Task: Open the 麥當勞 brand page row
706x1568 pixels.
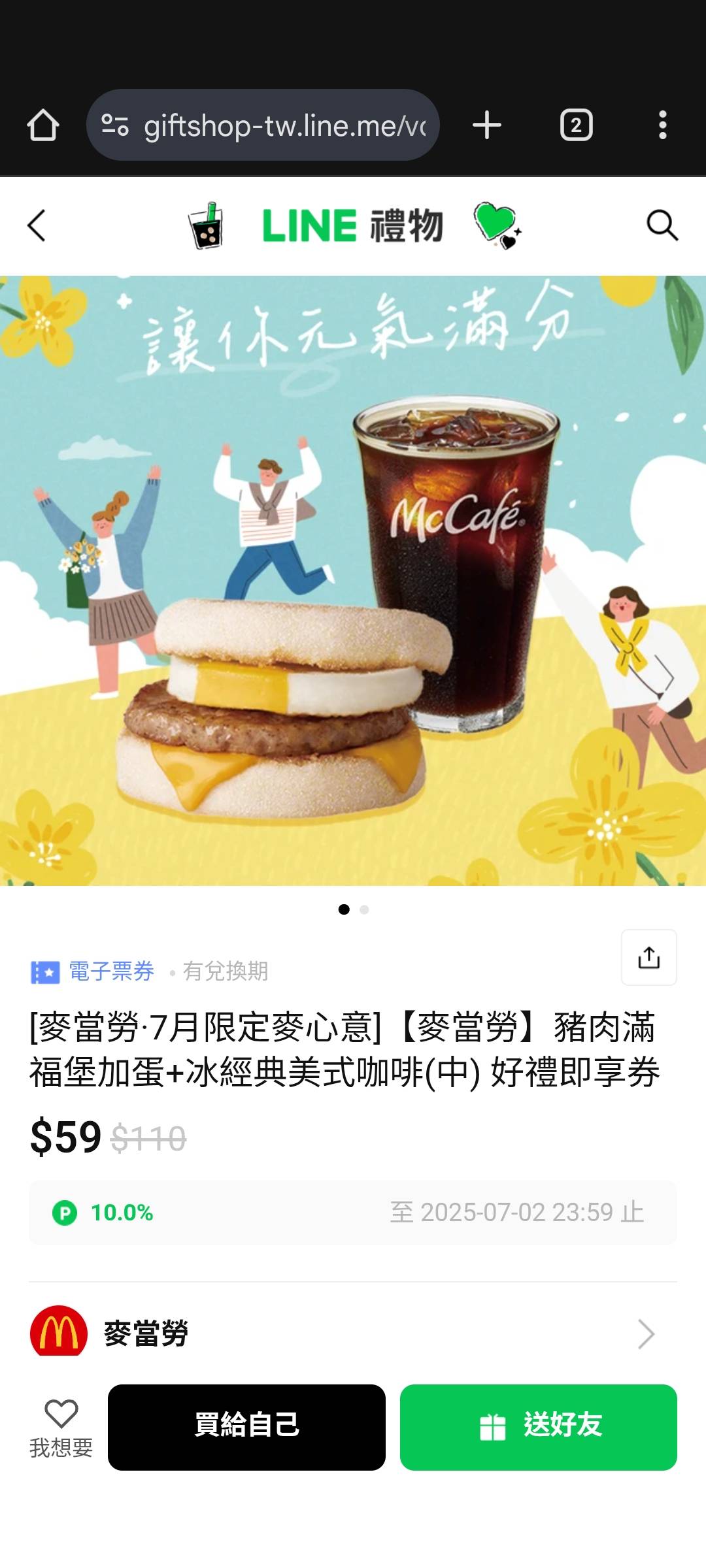Action: pyautogui.click(x=353, y=1333)
